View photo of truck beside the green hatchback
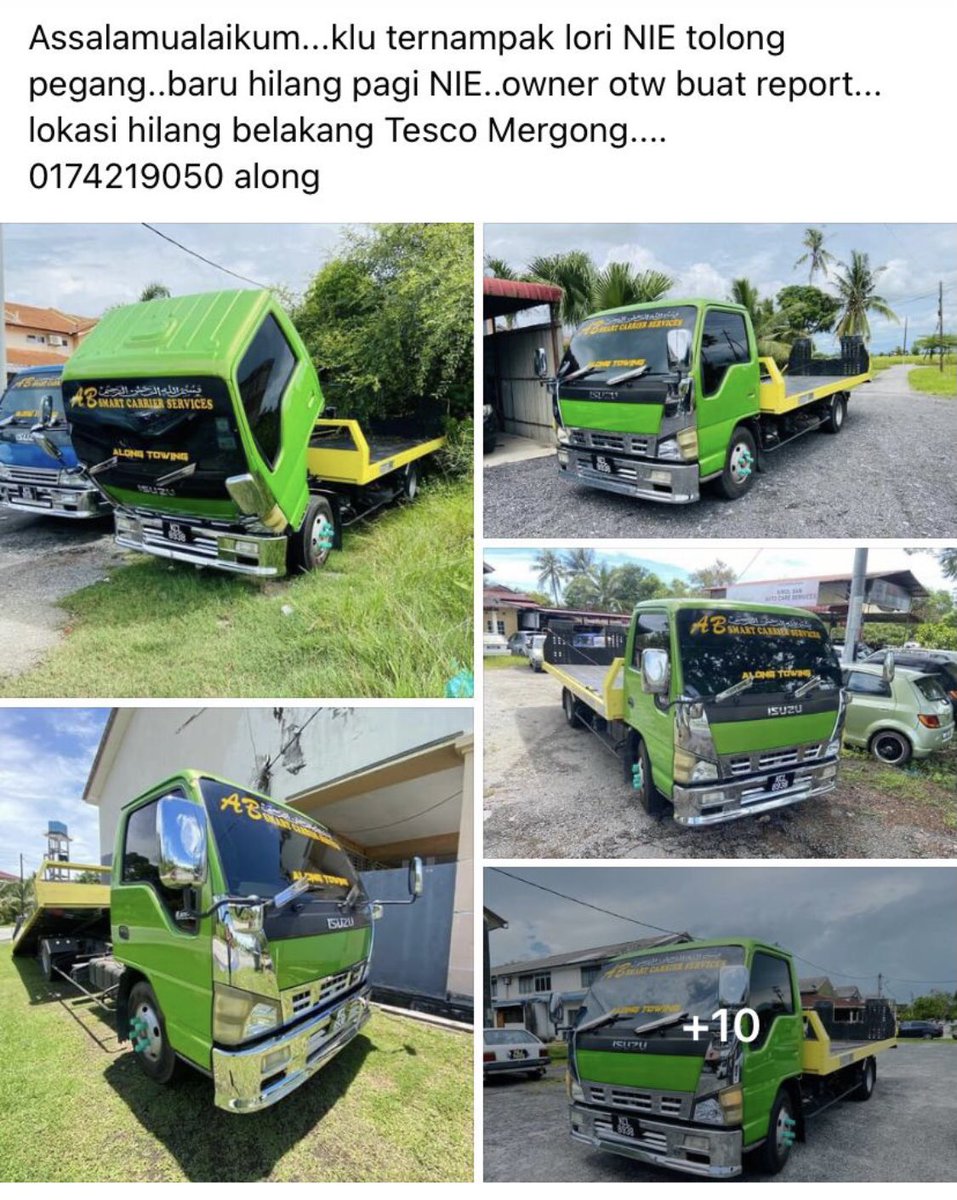The image size is (957, 1200). 720,702
